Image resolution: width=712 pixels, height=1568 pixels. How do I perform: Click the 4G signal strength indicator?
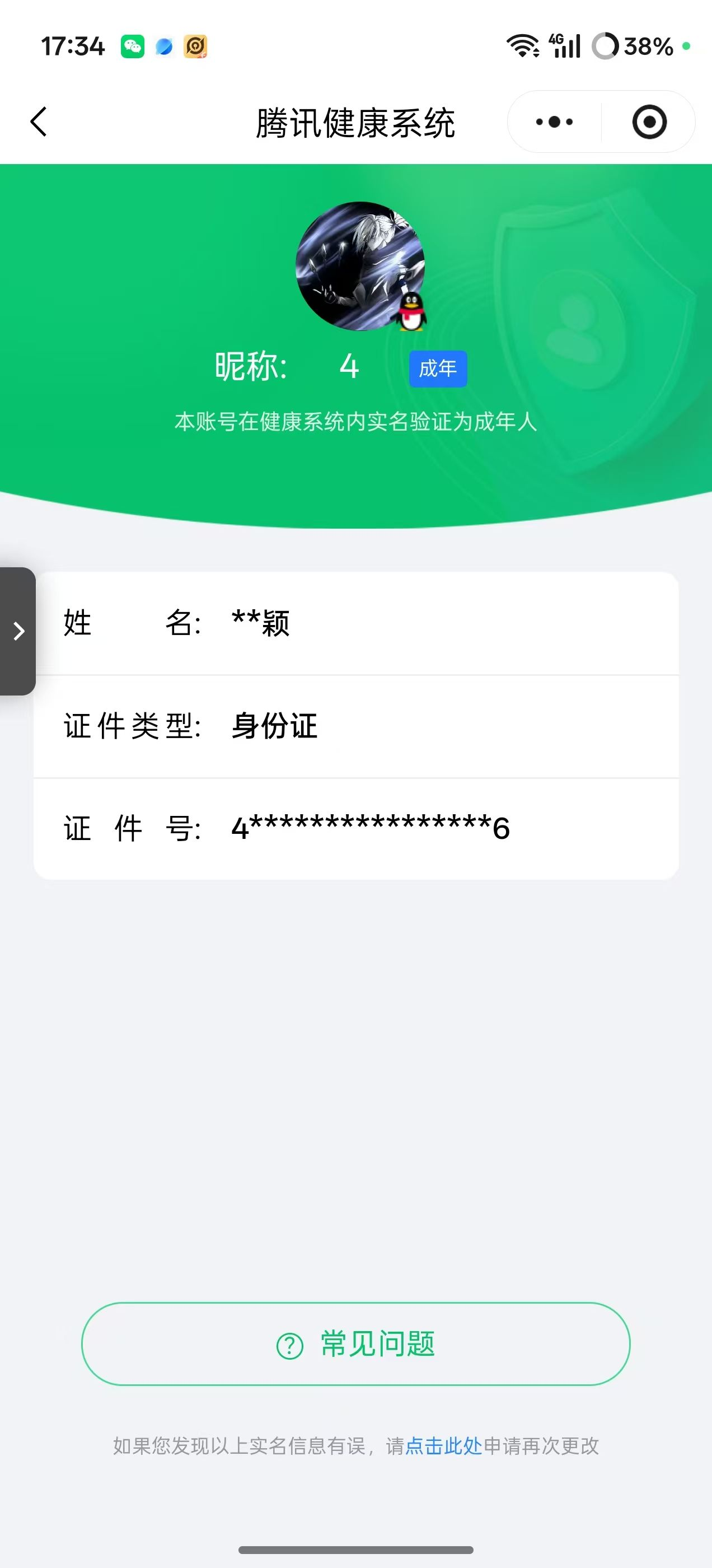(565, 45)
